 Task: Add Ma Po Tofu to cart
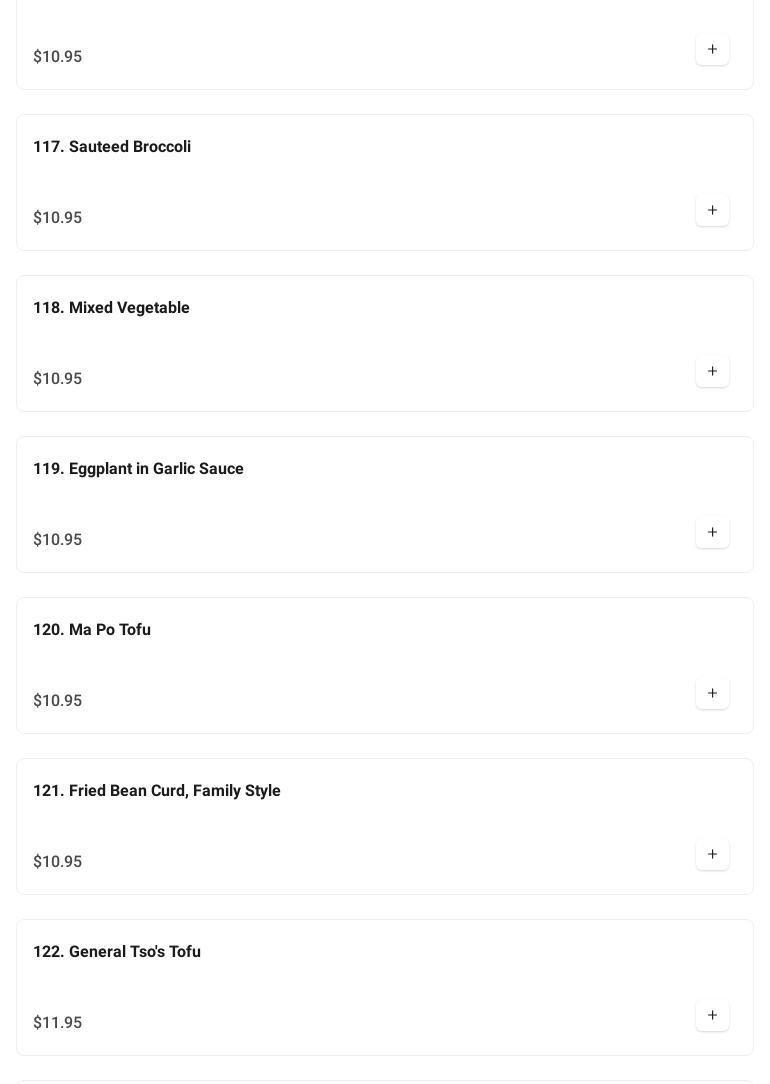coord(712,694)
